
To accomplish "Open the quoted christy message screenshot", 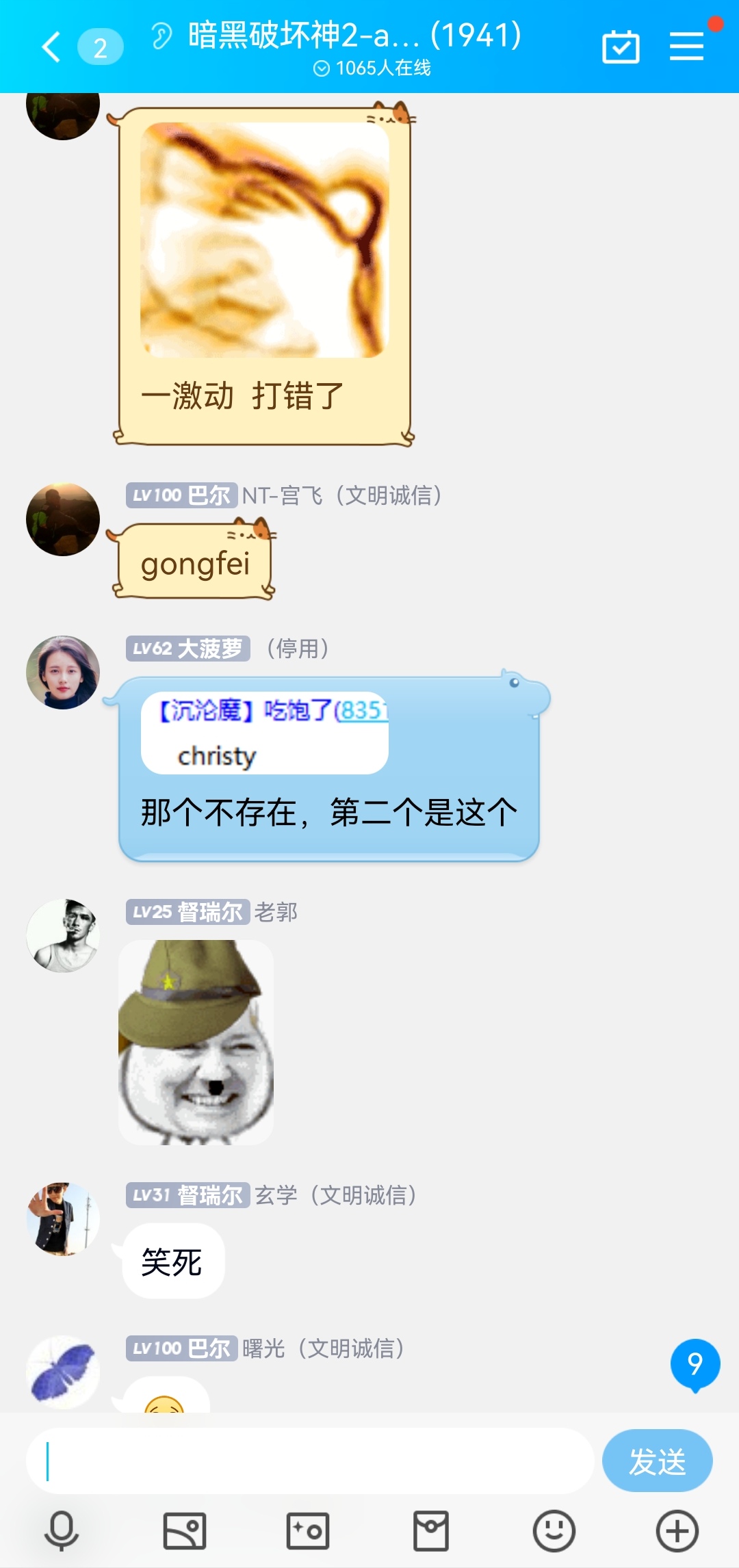I will (x=264, y=733).
